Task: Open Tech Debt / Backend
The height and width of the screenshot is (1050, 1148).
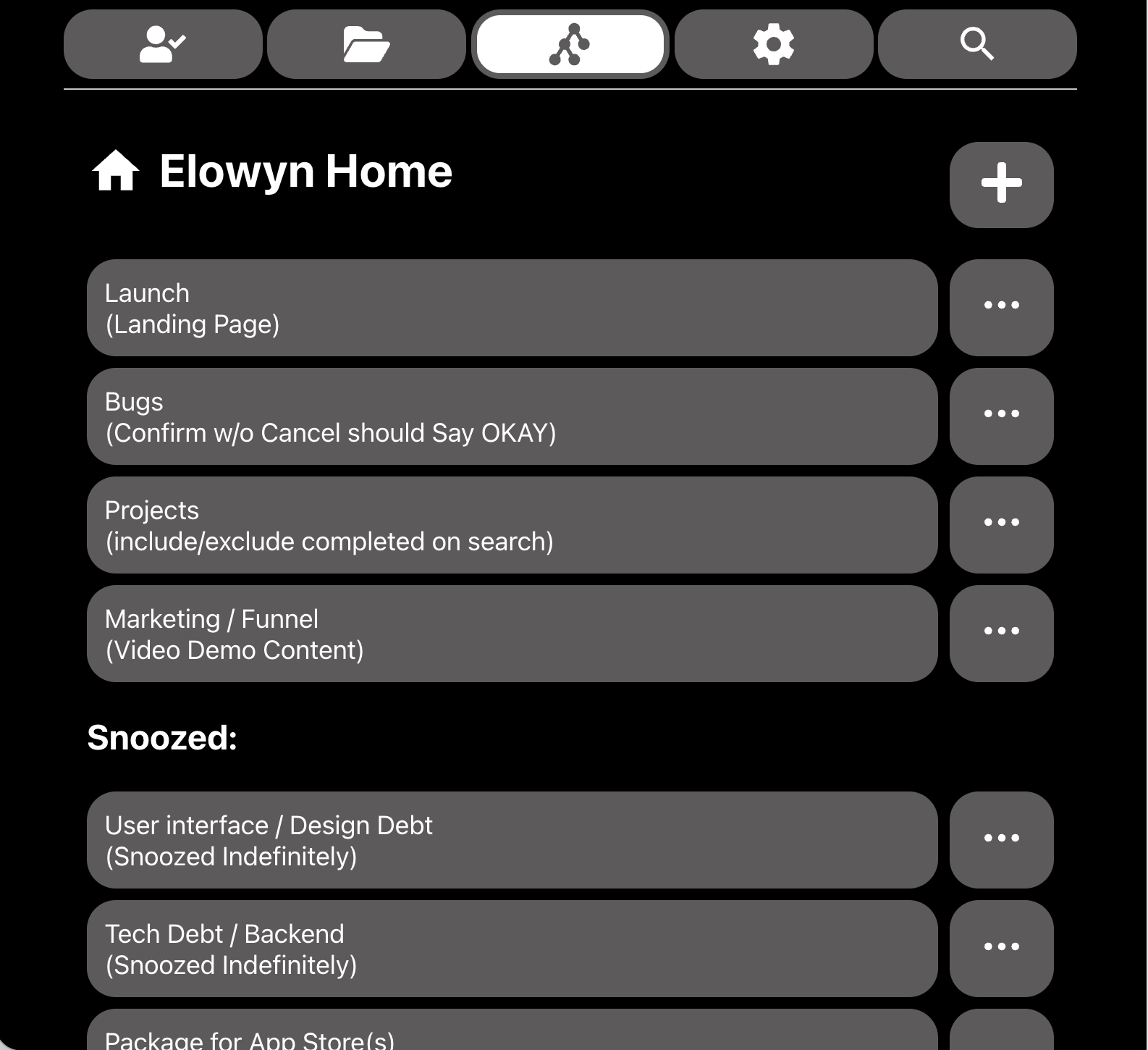Action: 512,949
